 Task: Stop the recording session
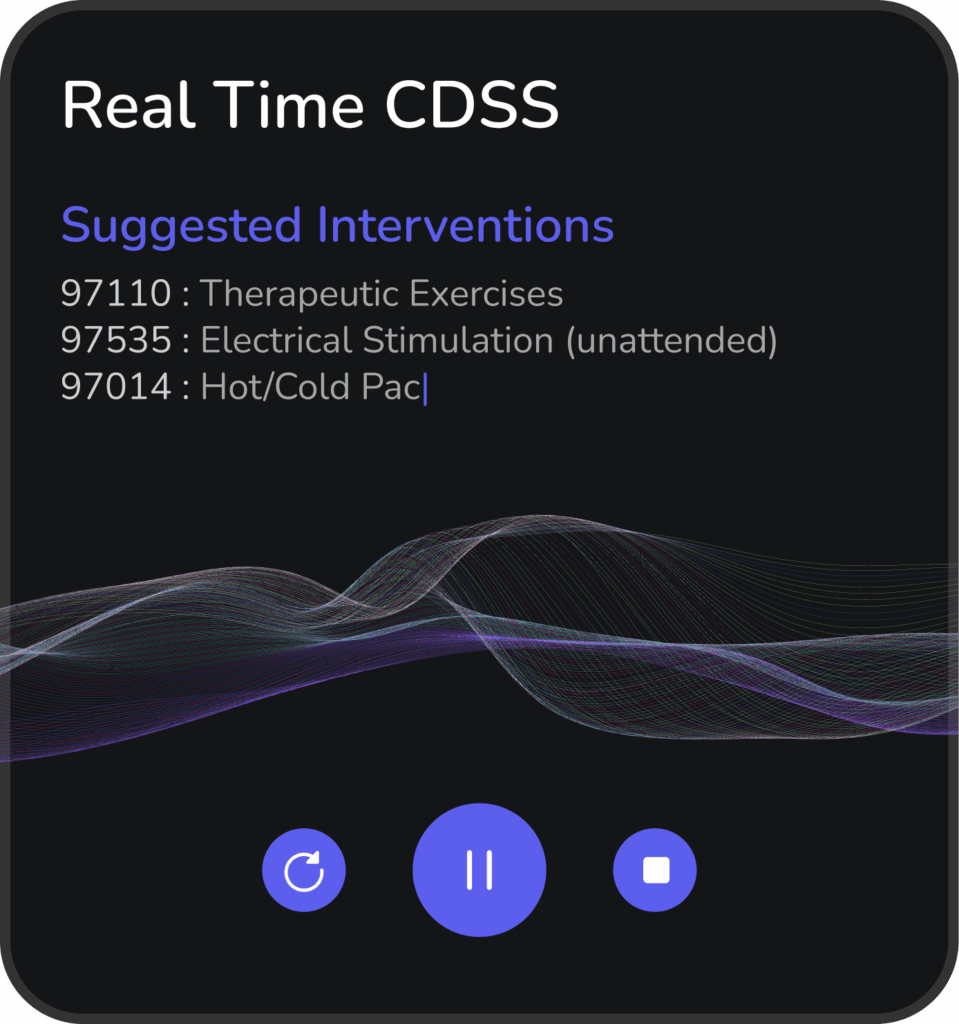(655, 870)
